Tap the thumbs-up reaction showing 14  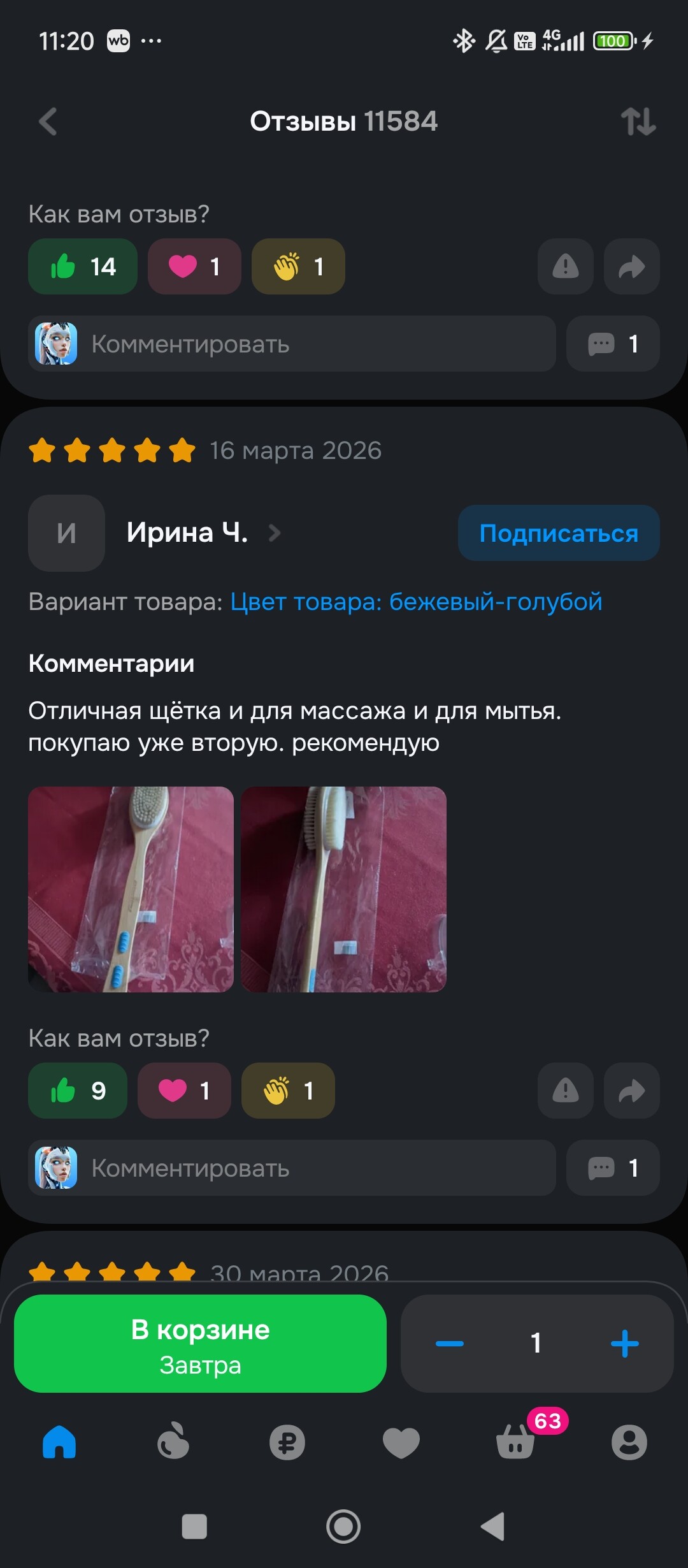83,266
